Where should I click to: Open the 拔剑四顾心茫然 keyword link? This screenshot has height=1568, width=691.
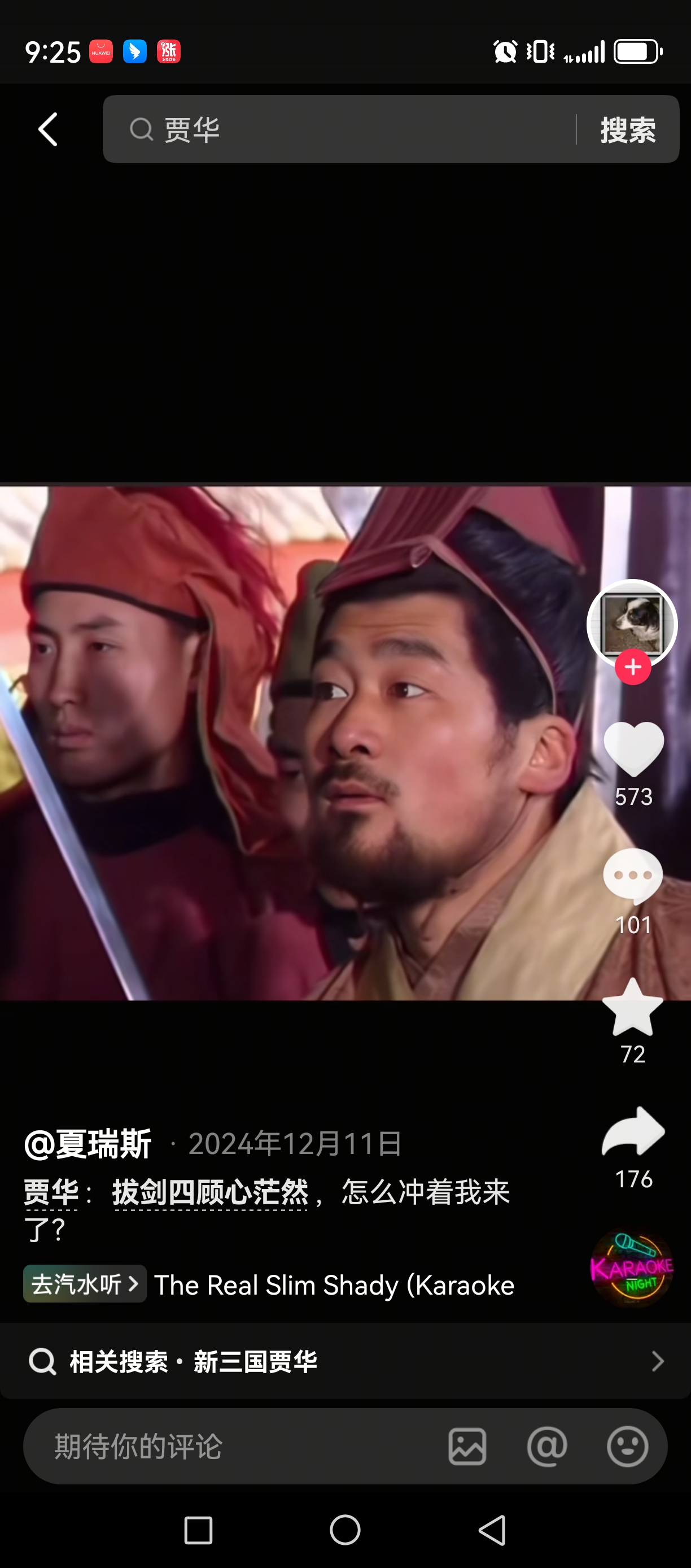click(211, 1192)
